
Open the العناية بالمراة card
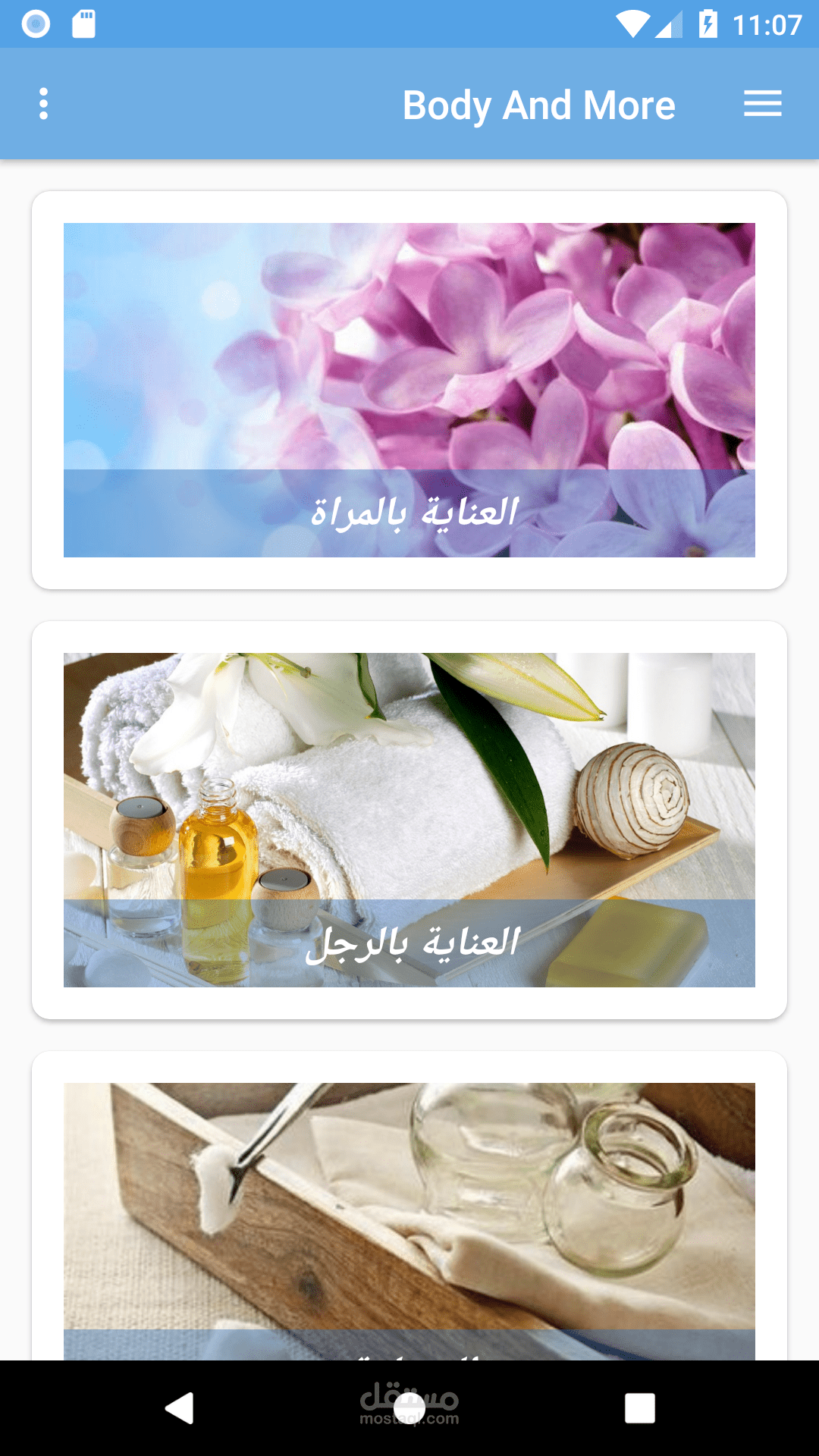tap(409, 390)
